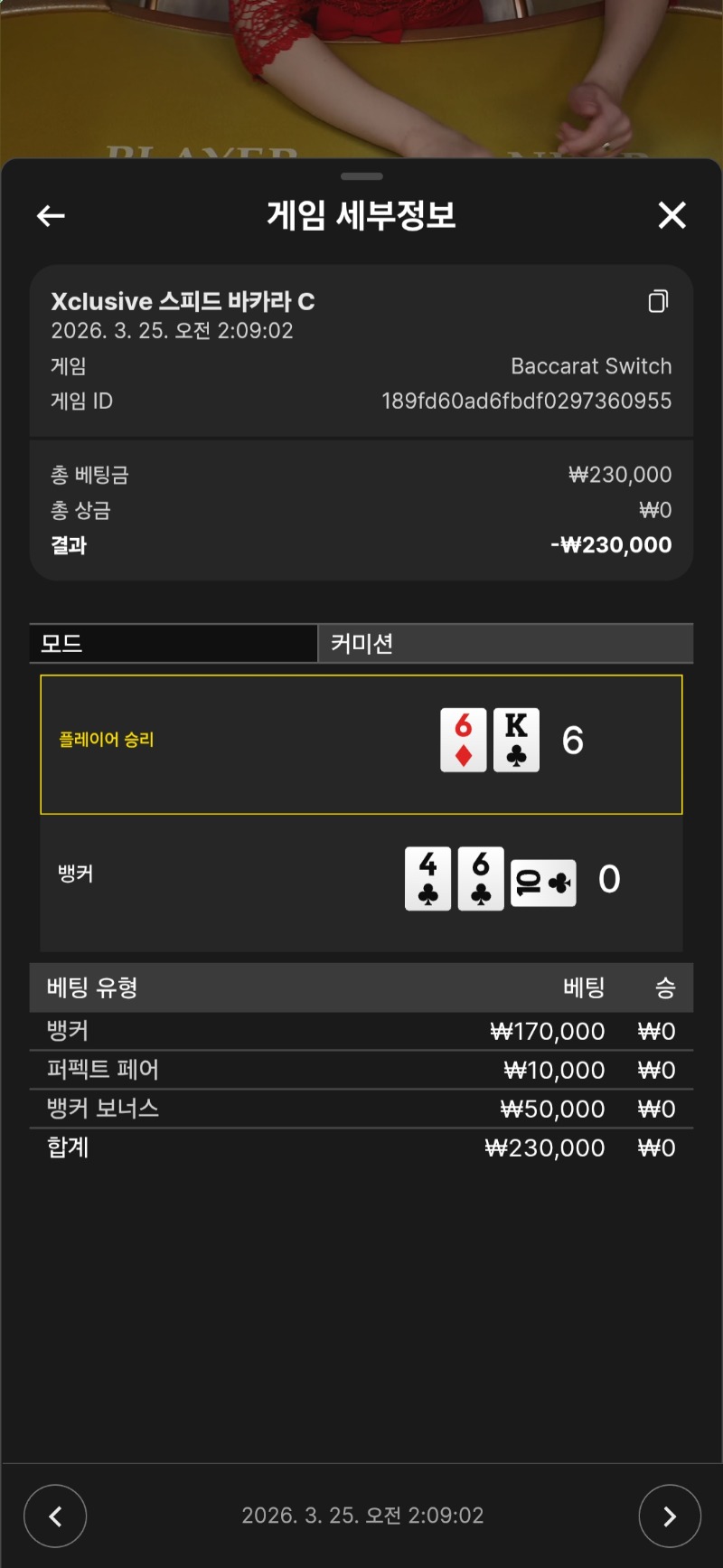Go back using the left arrow
Screen dimensions: 723x1568
pos(51,215)
